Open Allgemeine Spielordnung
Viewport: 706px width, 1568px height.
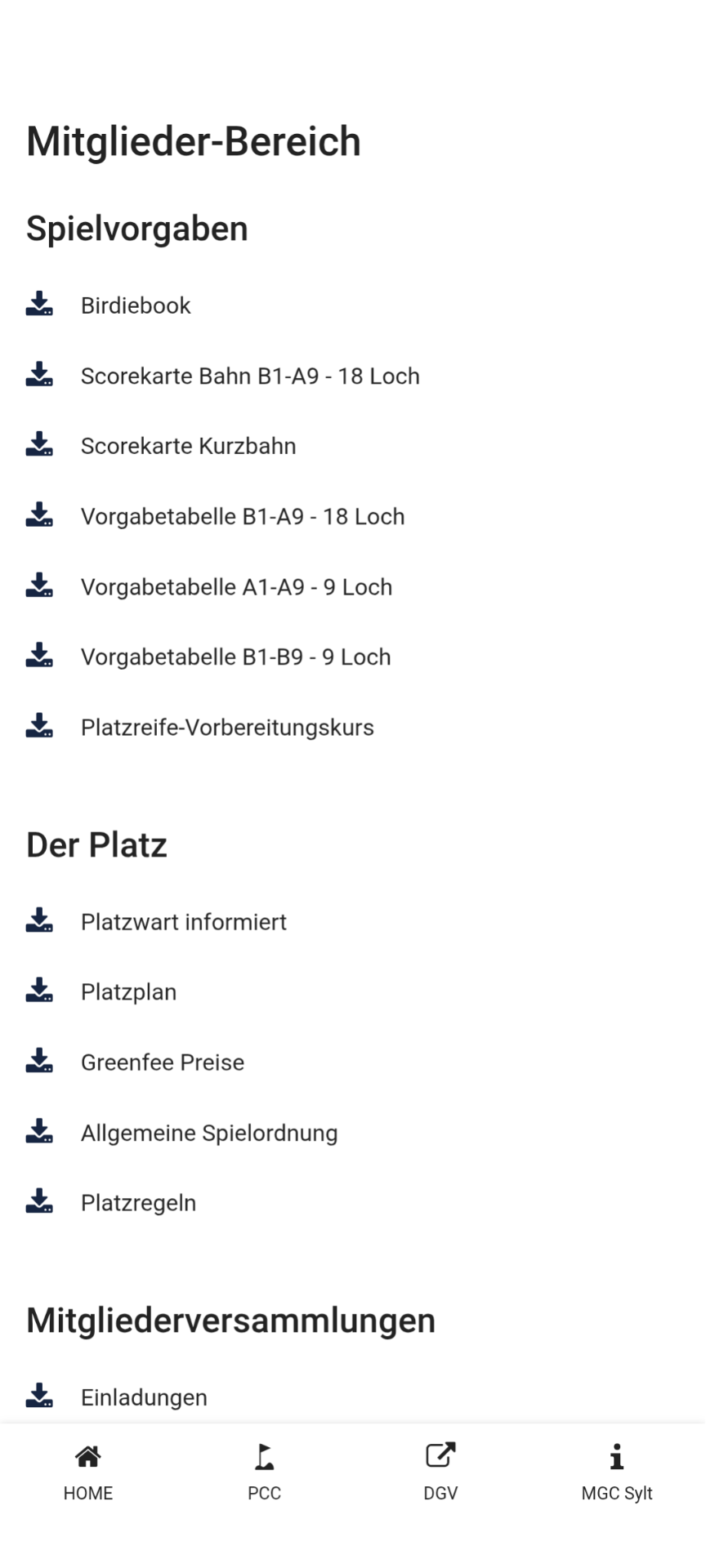[x=208, y=1133]
